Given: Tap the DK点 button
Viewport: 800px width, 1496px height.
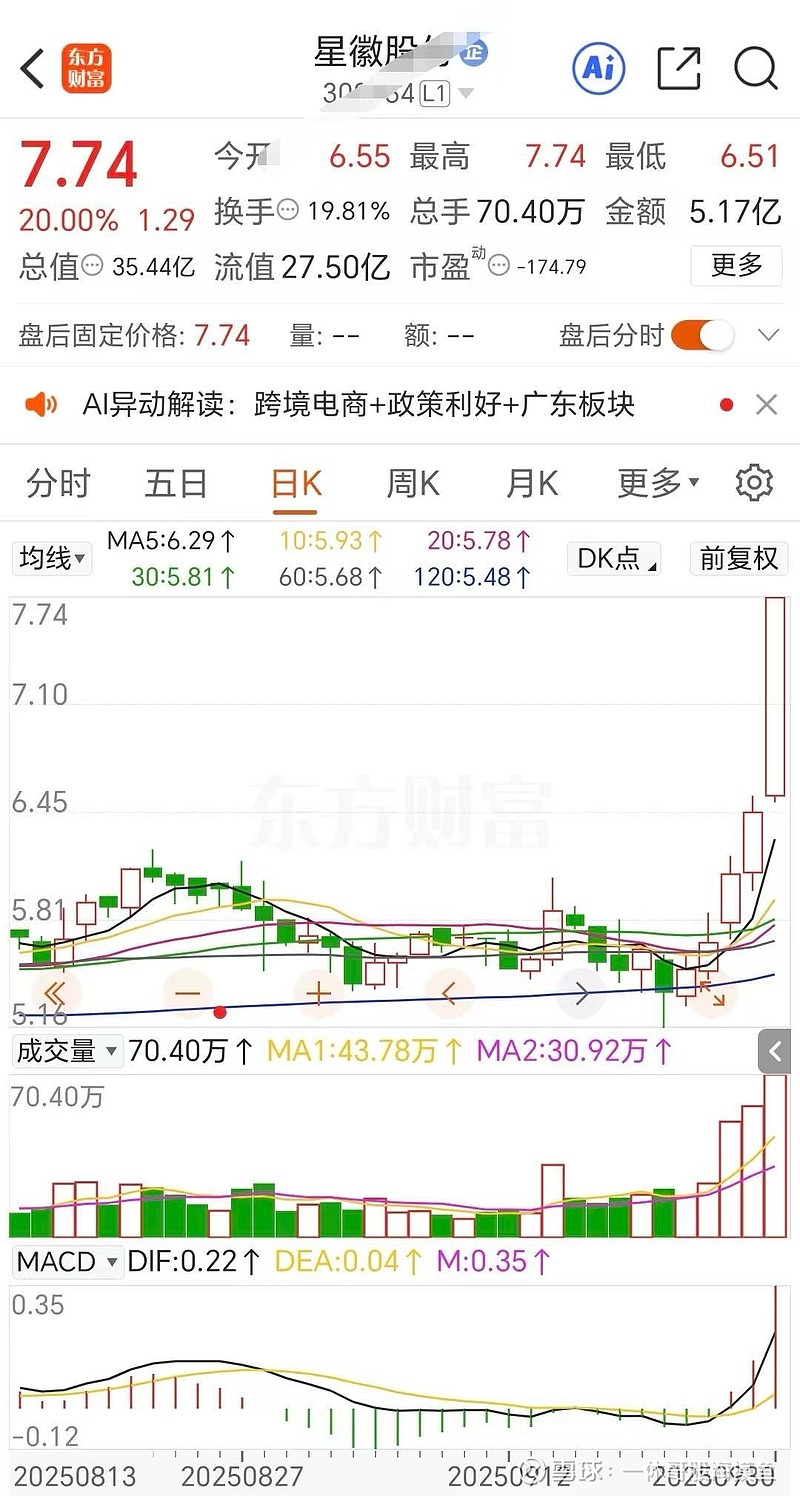Looking at the screenshot, I should coord(614,558).
